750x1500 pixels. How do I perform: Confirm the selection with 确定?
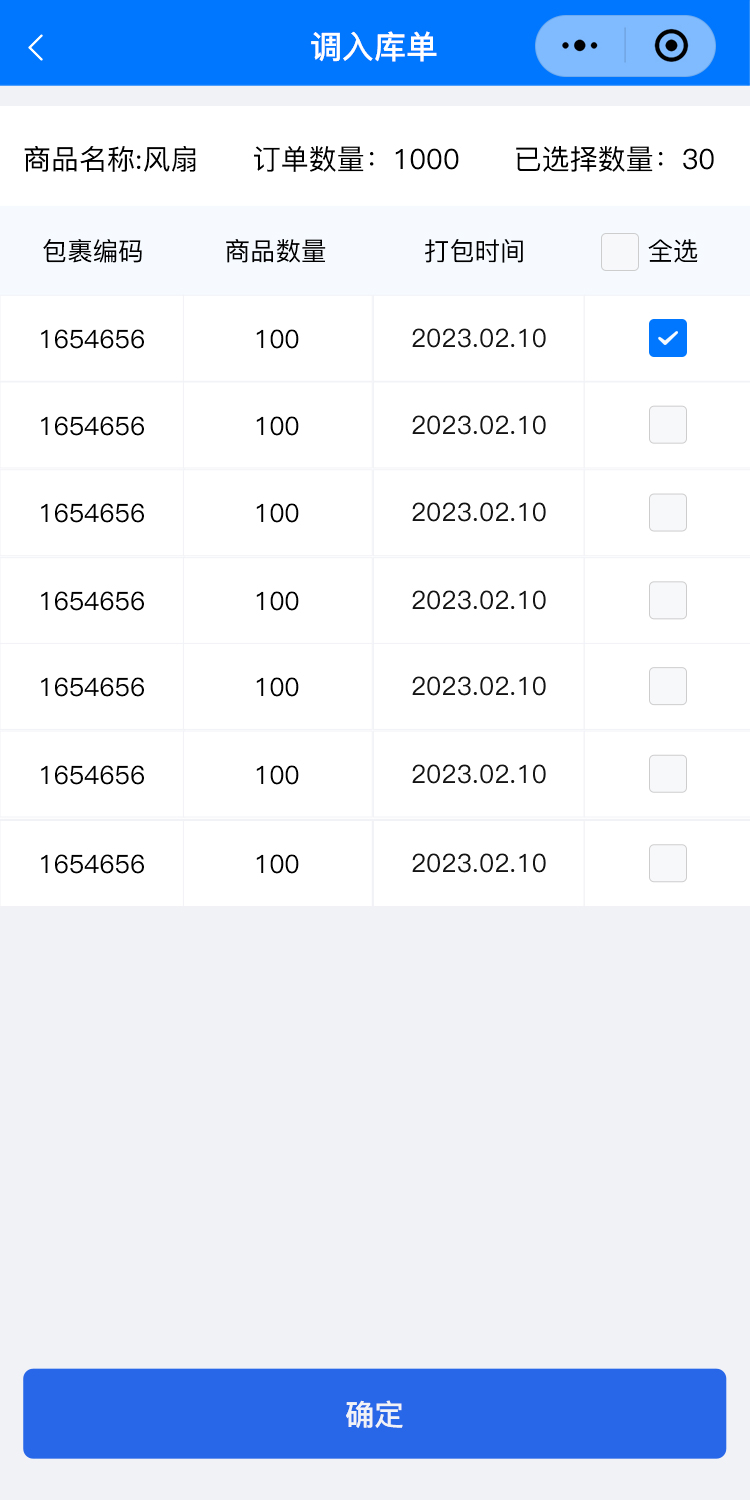point(374,1414)
